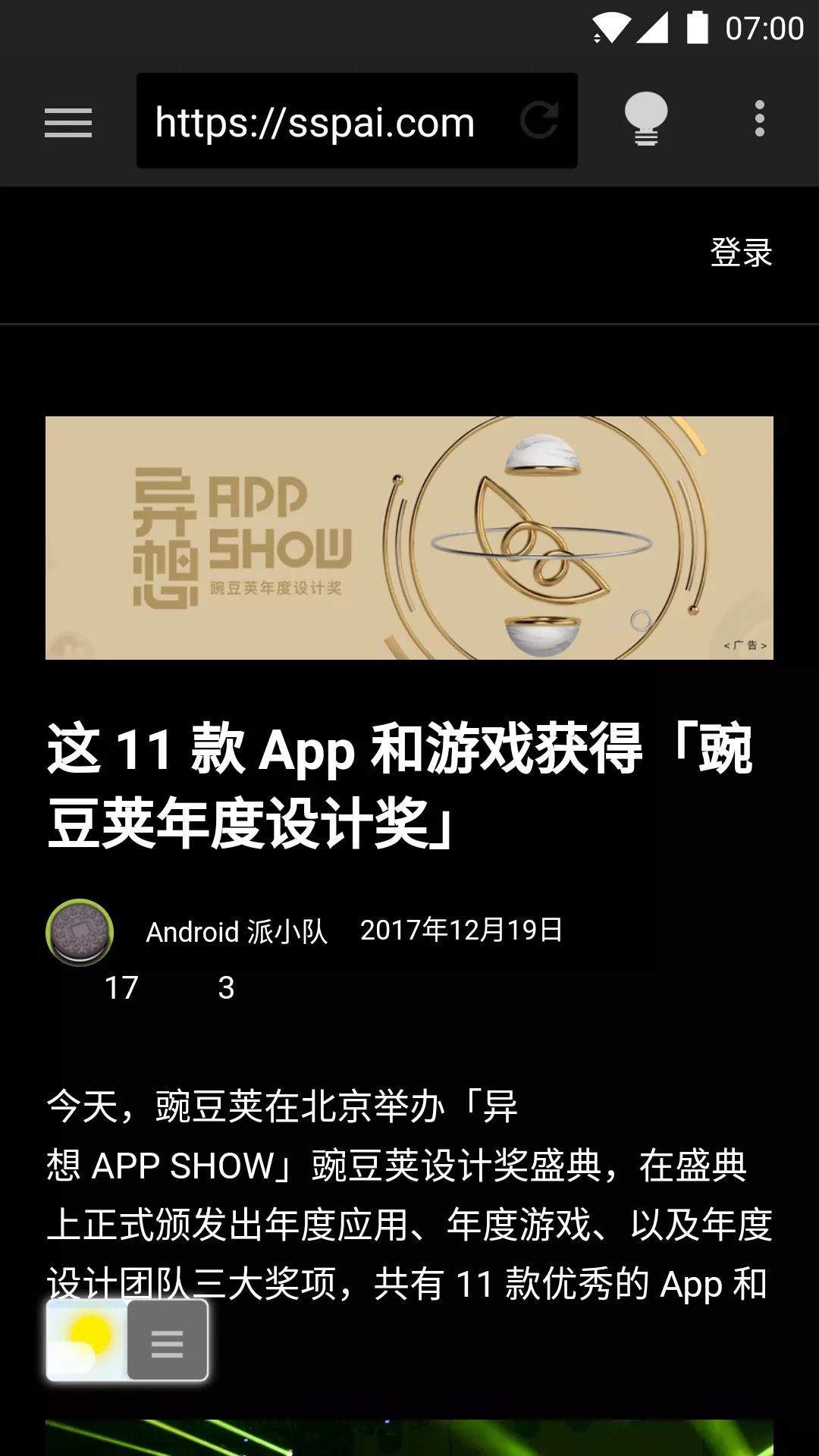
Task: Toggle the lightbulb night mode icon
Action: click(645, 119)
